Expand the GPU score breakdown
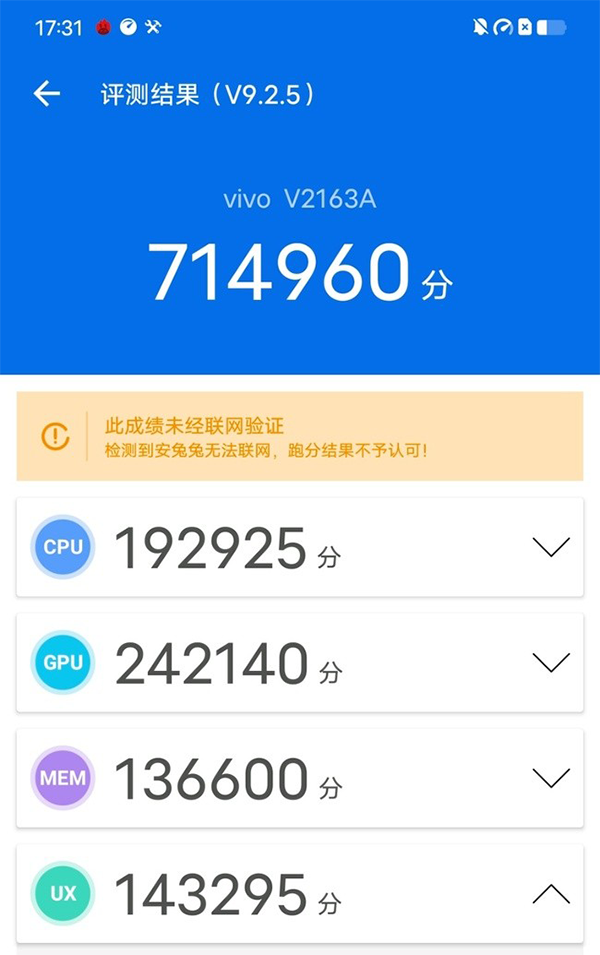Image resolution: width=600 pixels, height=955 pixels. pos(551,662)
